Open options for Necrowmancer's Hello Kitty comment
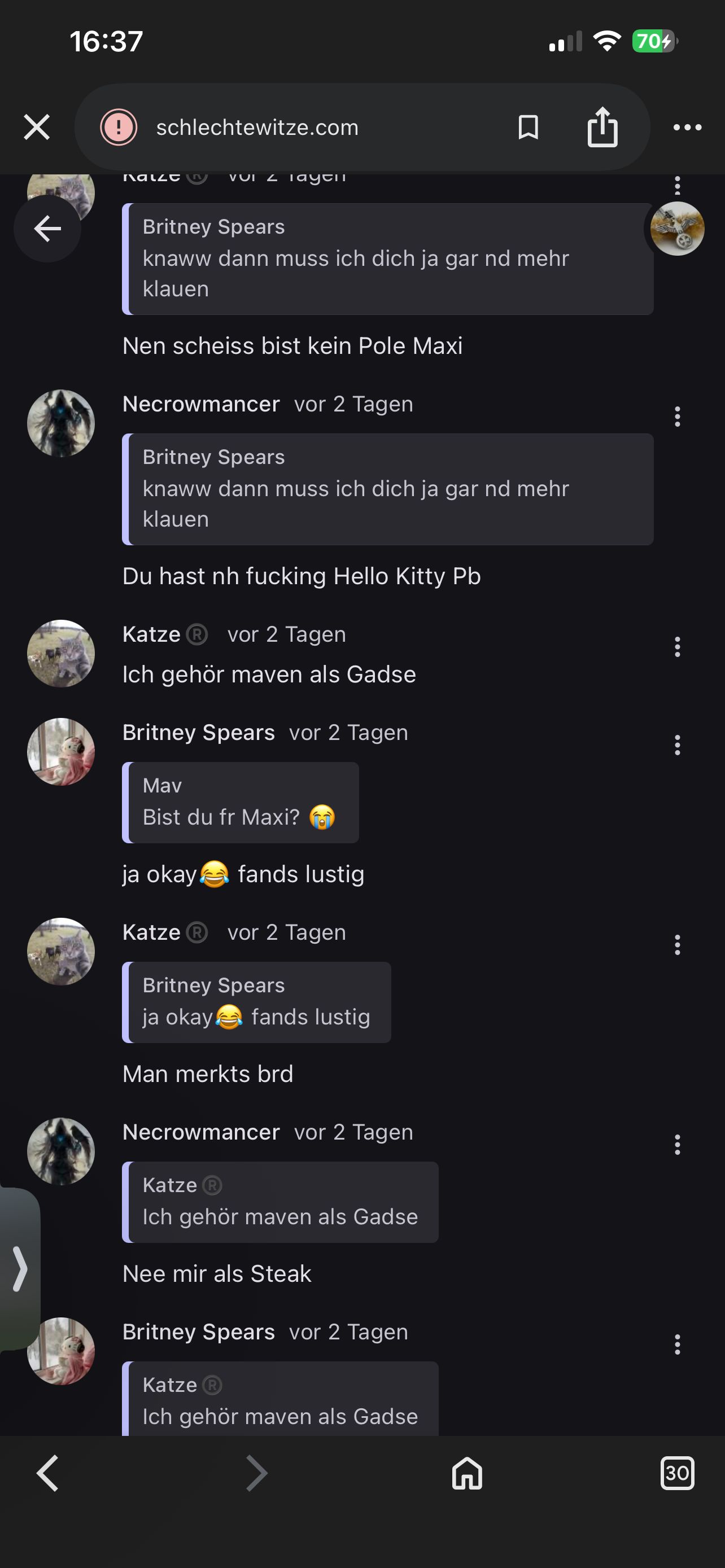 677,417
